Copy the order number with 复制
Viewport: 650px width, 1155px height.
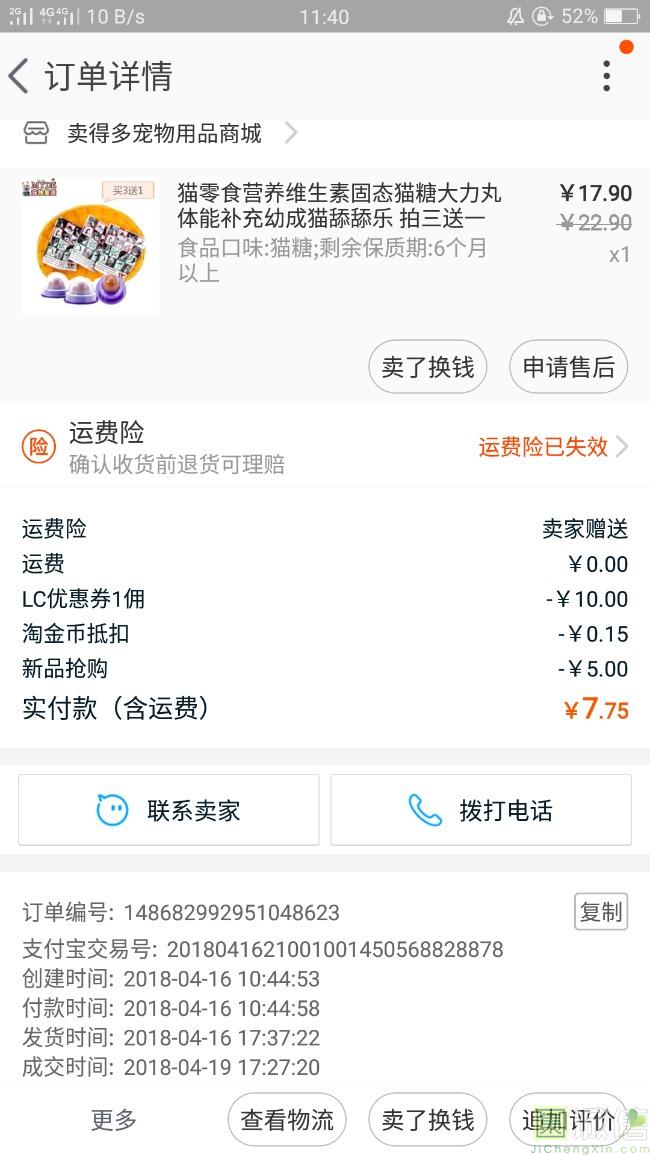coord(601,911)
